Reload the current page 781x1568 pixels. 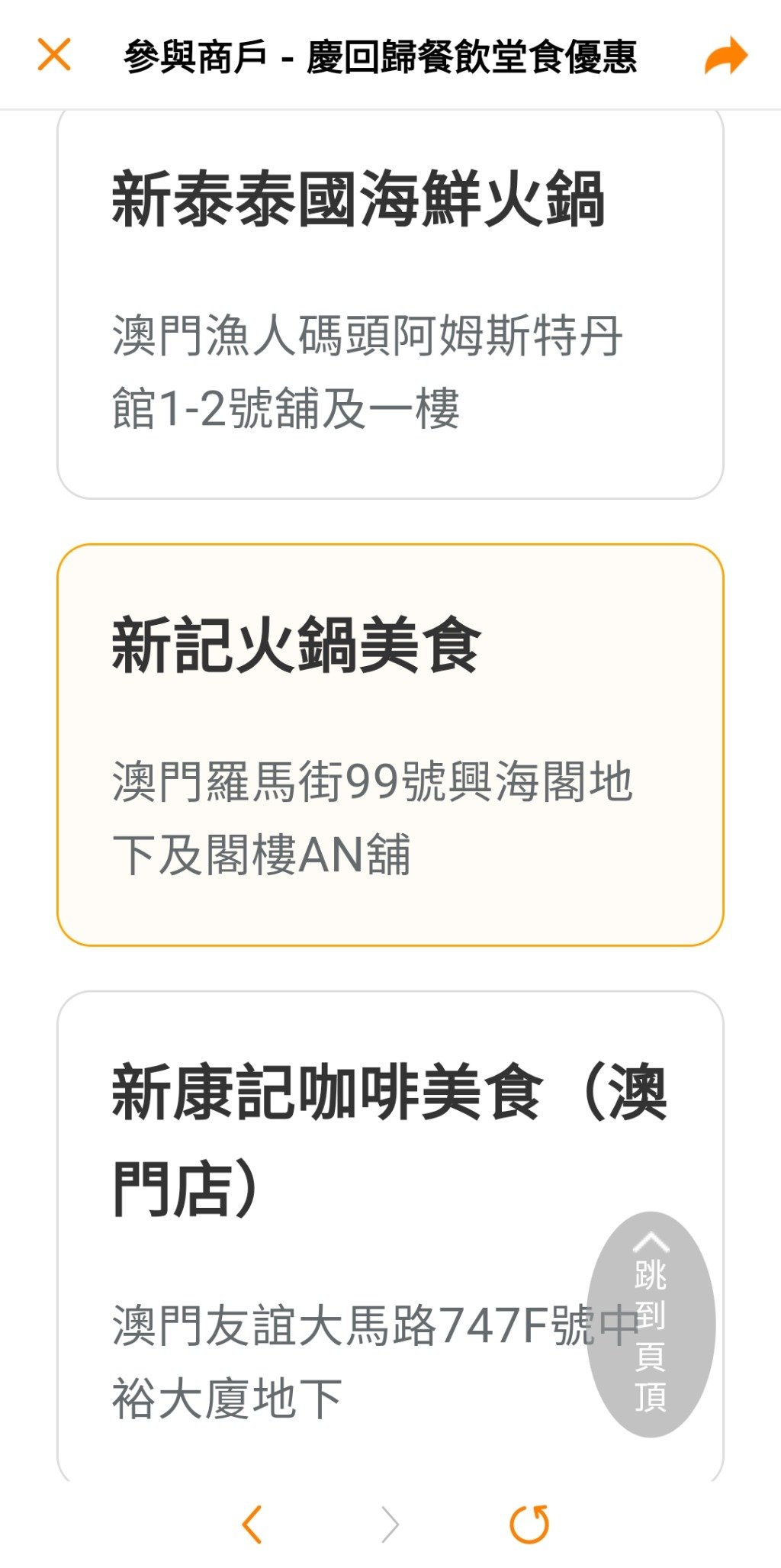click(x=529, y=1525)
